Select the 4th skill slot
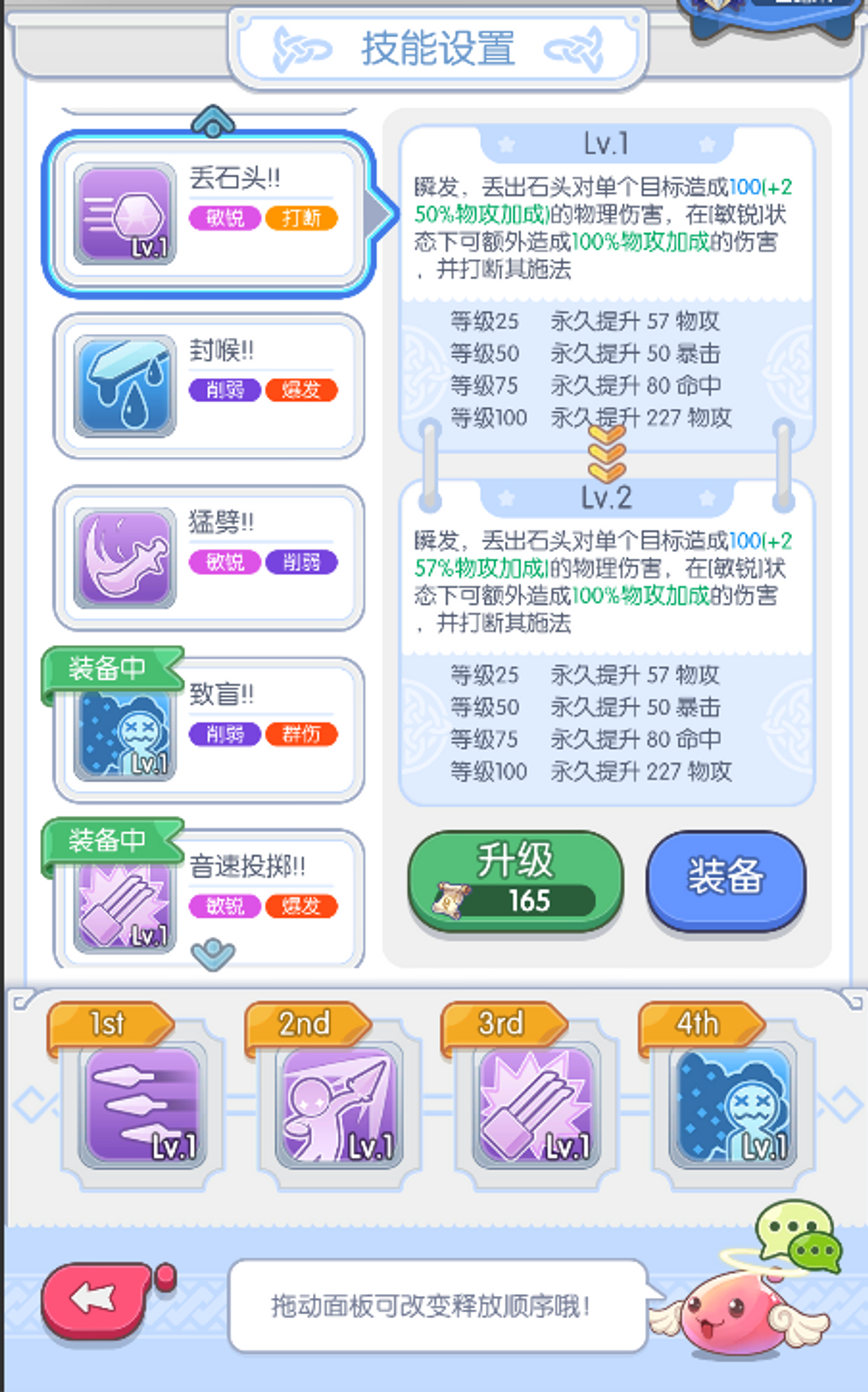The height and width of the screenshot is (1392, 868). [x=733, y=1105]
